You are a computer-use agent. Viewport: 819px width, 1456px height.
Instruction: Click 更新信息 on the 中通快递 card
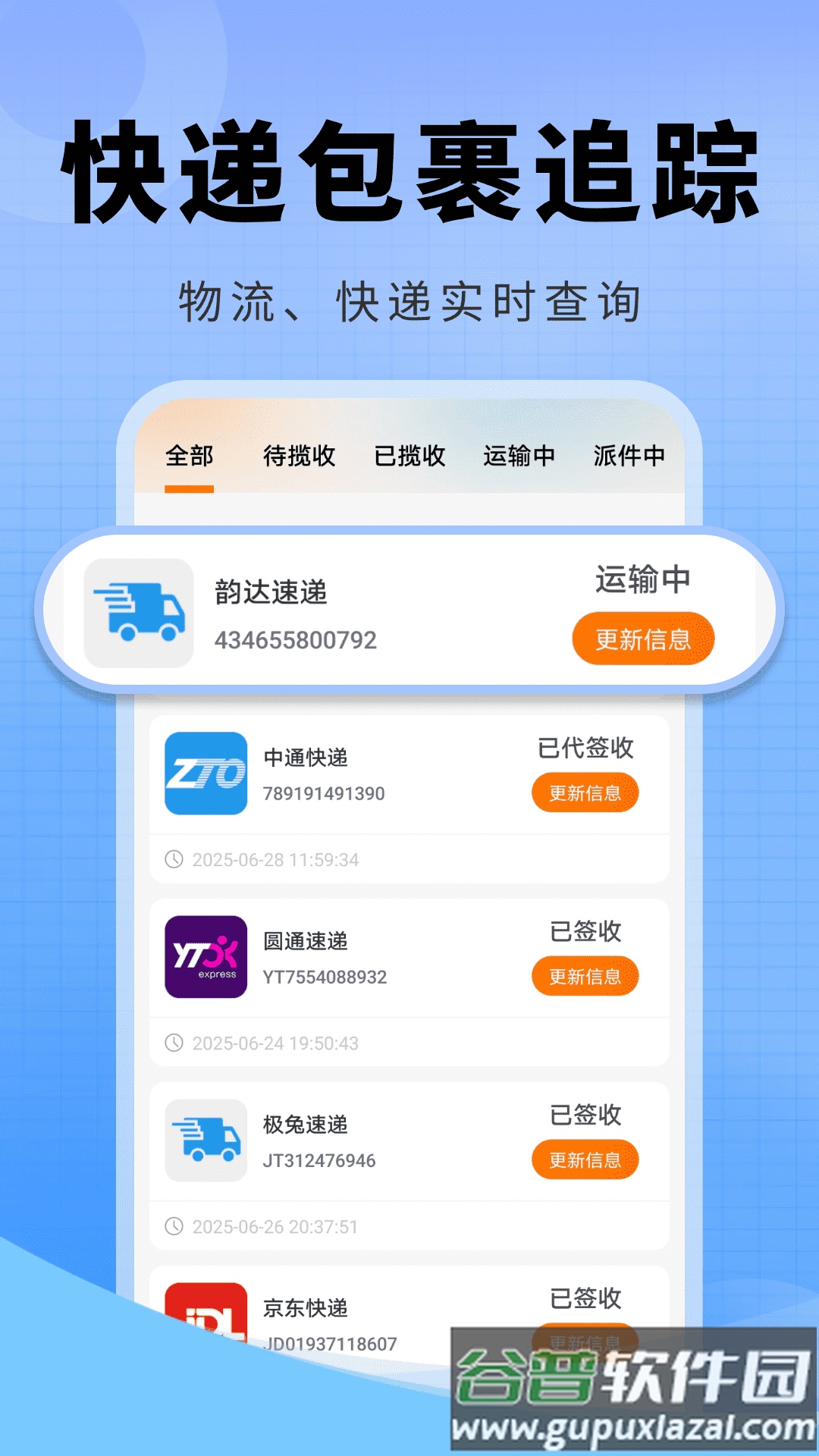click(x=586, y=792)
